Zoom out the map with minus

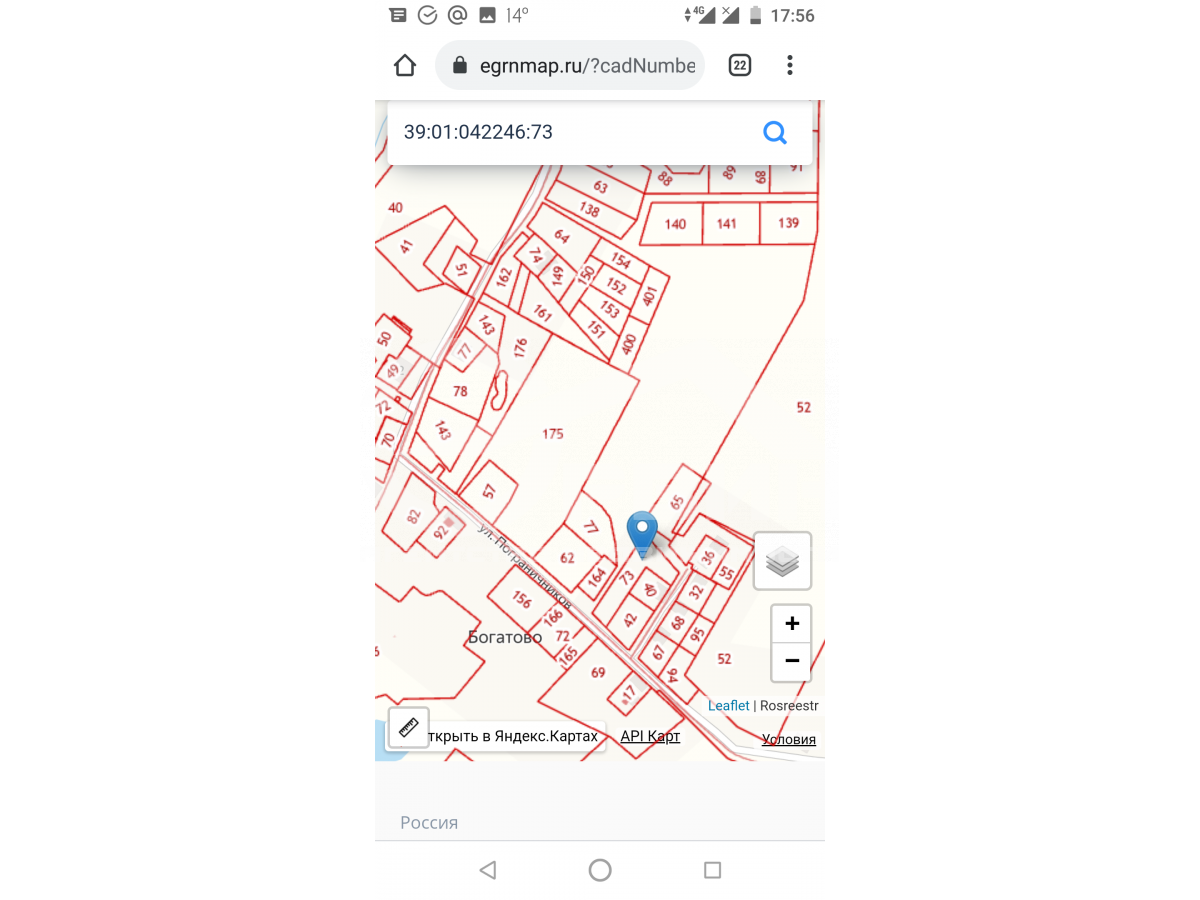pyautogui.click(x=791, y=661)
